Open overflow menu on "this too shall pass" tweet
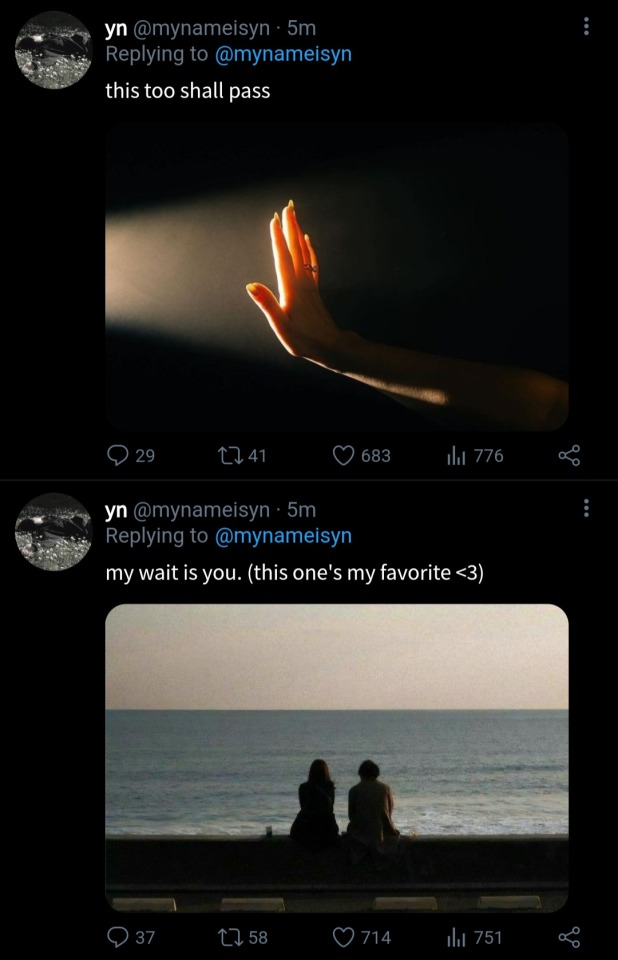This screenshot has height=960, width=618. pyautogui.click(x=586, y=28)
